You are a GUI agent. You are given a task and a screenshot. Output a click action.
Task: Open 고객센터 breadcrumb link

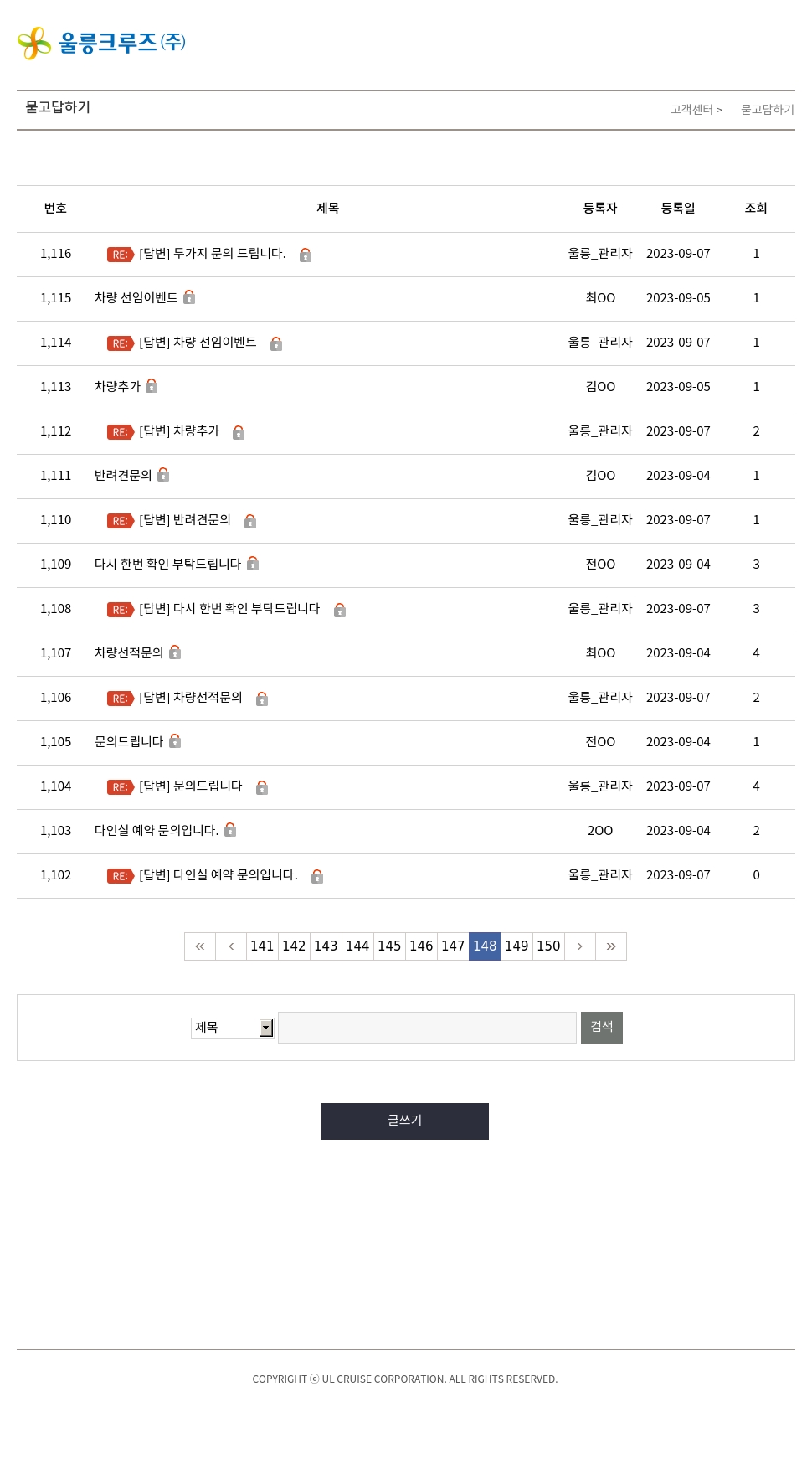coord(691,110)
